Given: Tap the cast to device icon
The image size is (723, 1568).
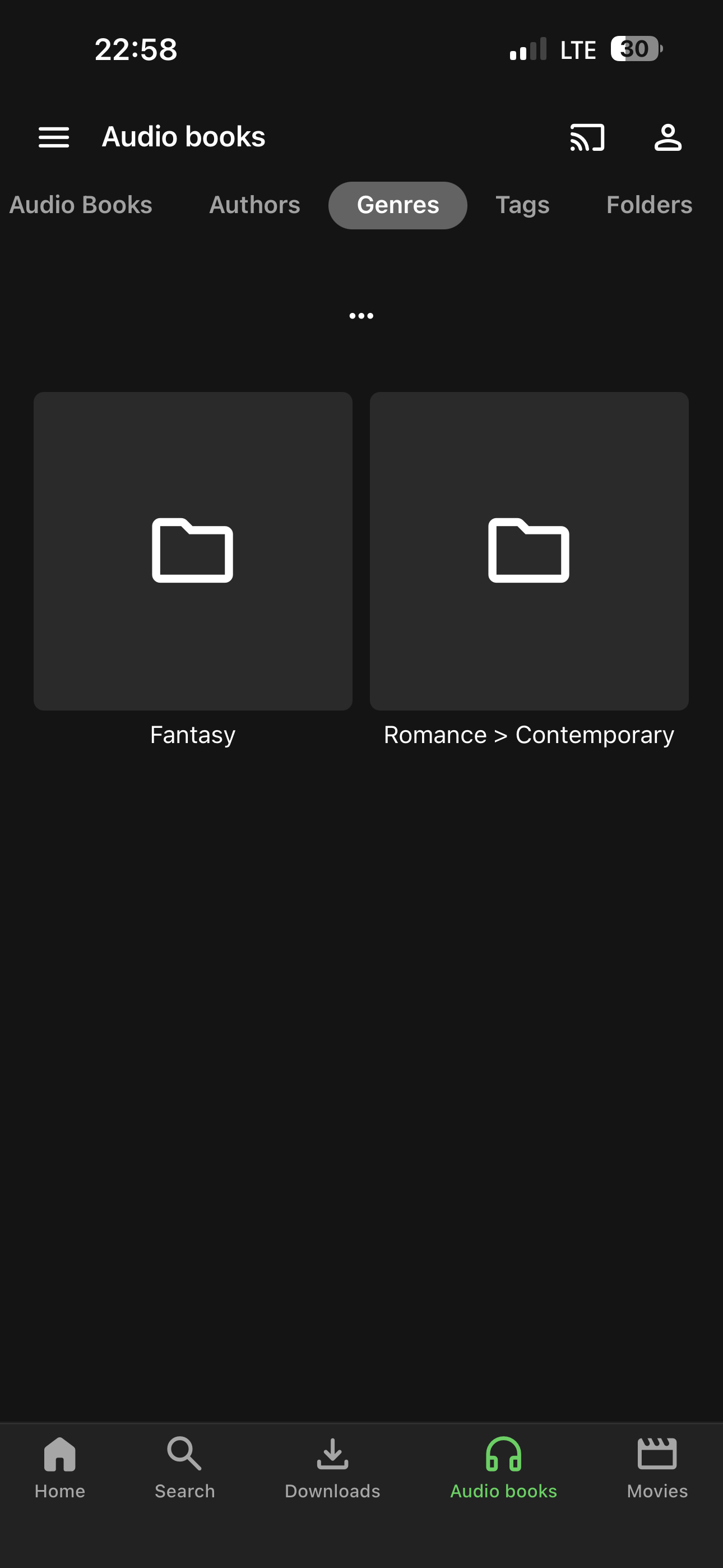Looking at the screenshot, I should click(587, 137).
